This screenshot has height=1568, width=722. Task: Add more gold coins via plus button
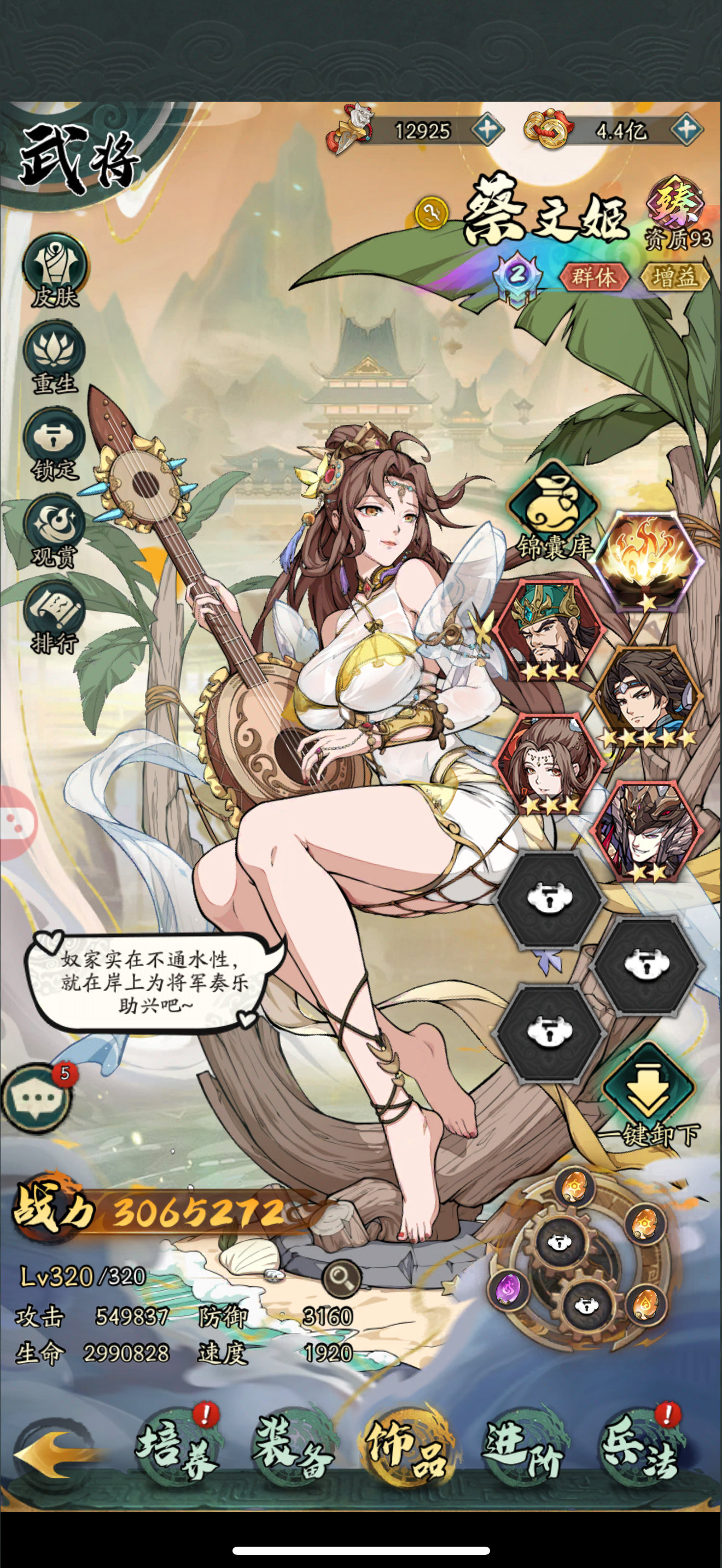click(x=686, y=129)
